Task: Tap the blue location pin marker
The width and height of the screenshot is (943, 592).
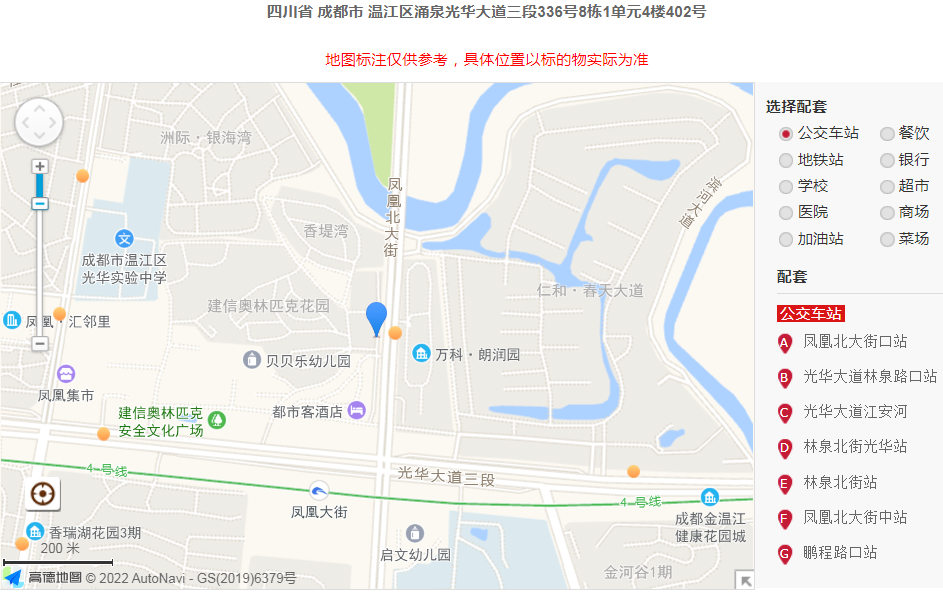Action: coord(376,318)
